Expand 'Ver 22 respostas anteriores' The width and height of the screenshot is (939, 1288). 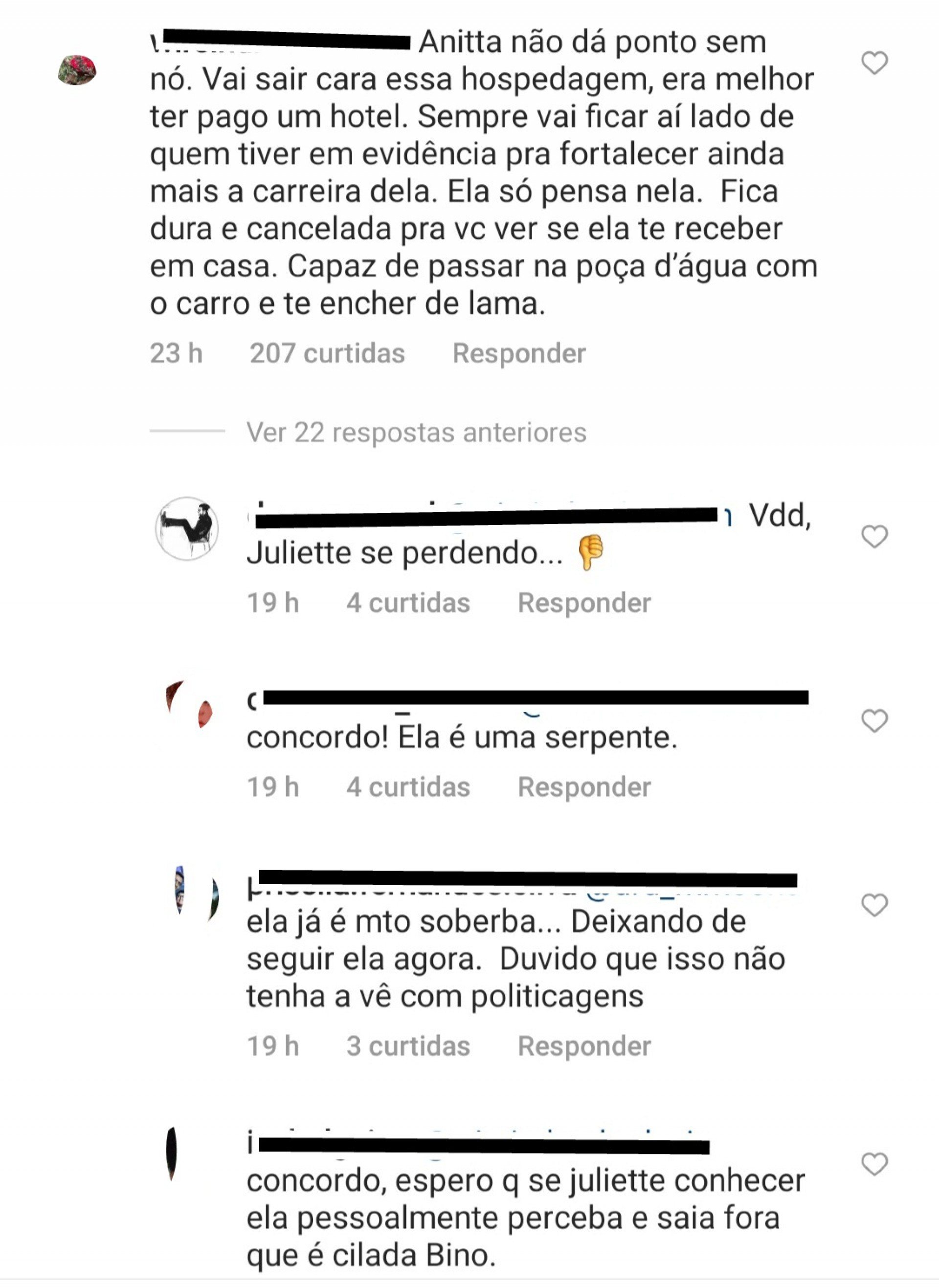(x=416, y=433)
